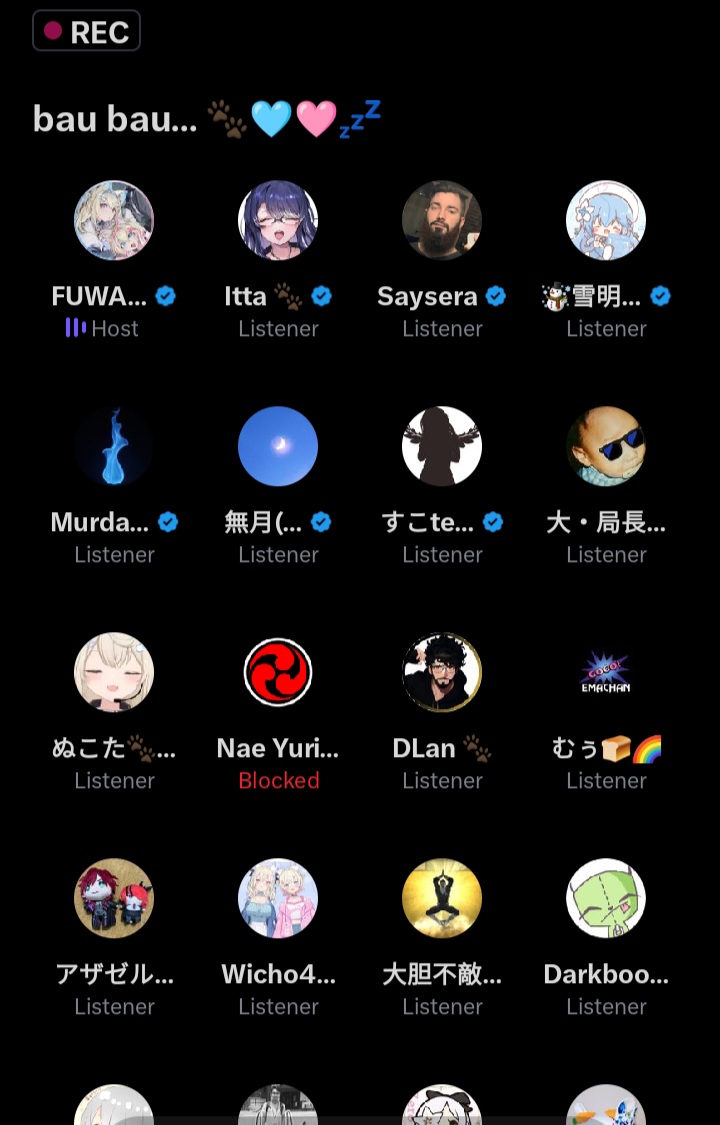View listener Itta's profile
The height and width of the screenshot is (1125, 720).
pos(278,220)
